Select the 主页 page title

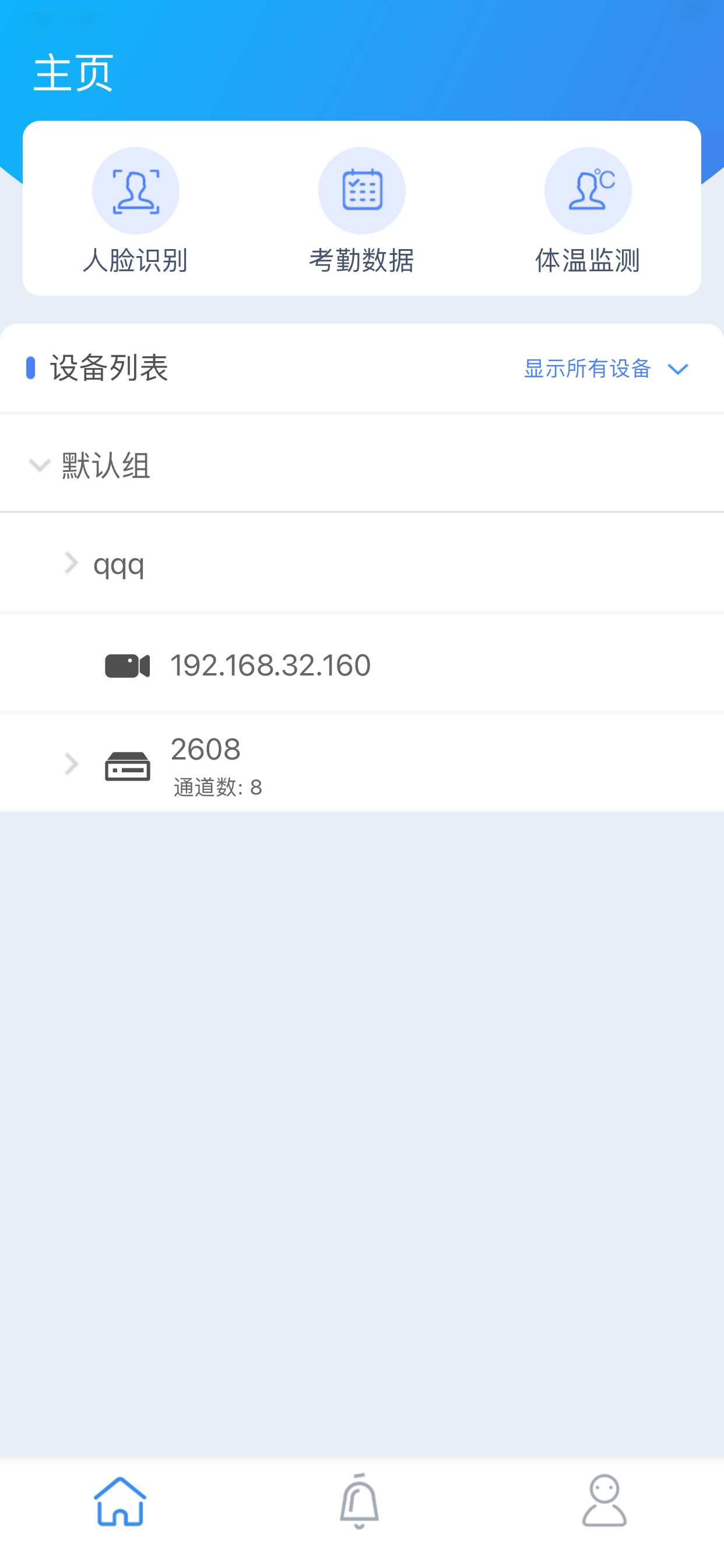coord(73,72)
